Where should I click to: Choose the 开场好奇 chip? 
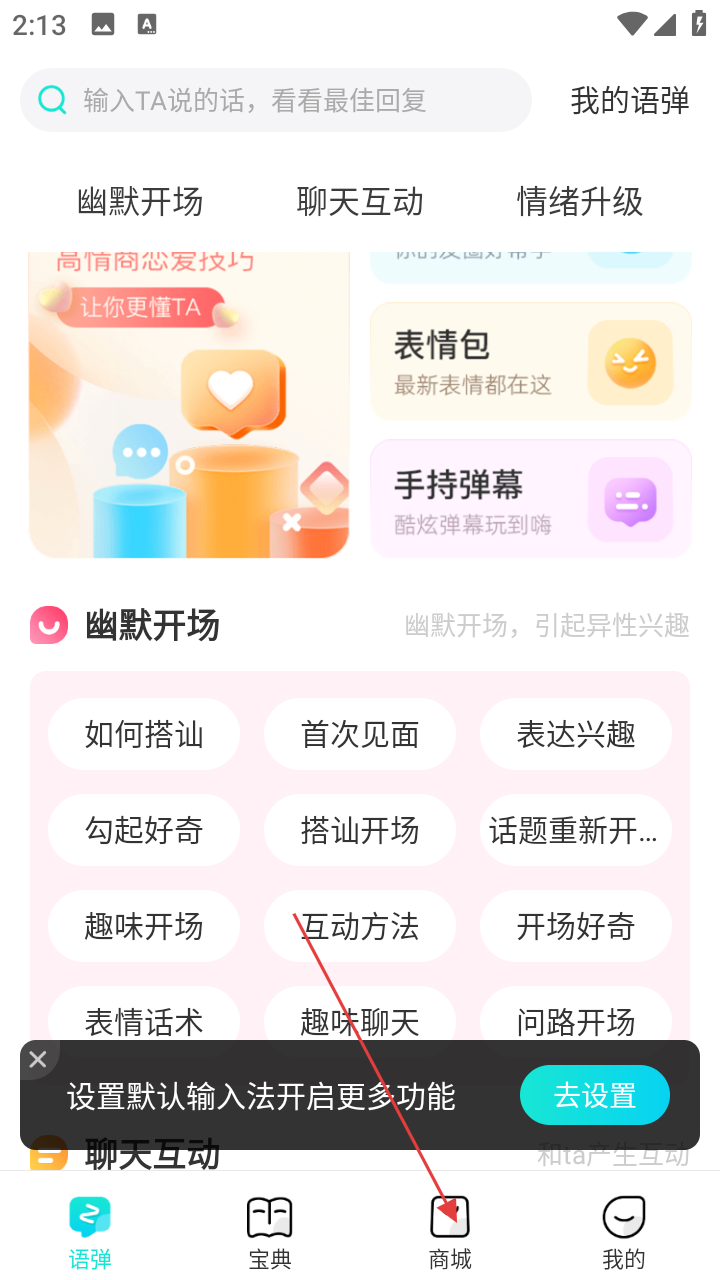tap(576, 926)
